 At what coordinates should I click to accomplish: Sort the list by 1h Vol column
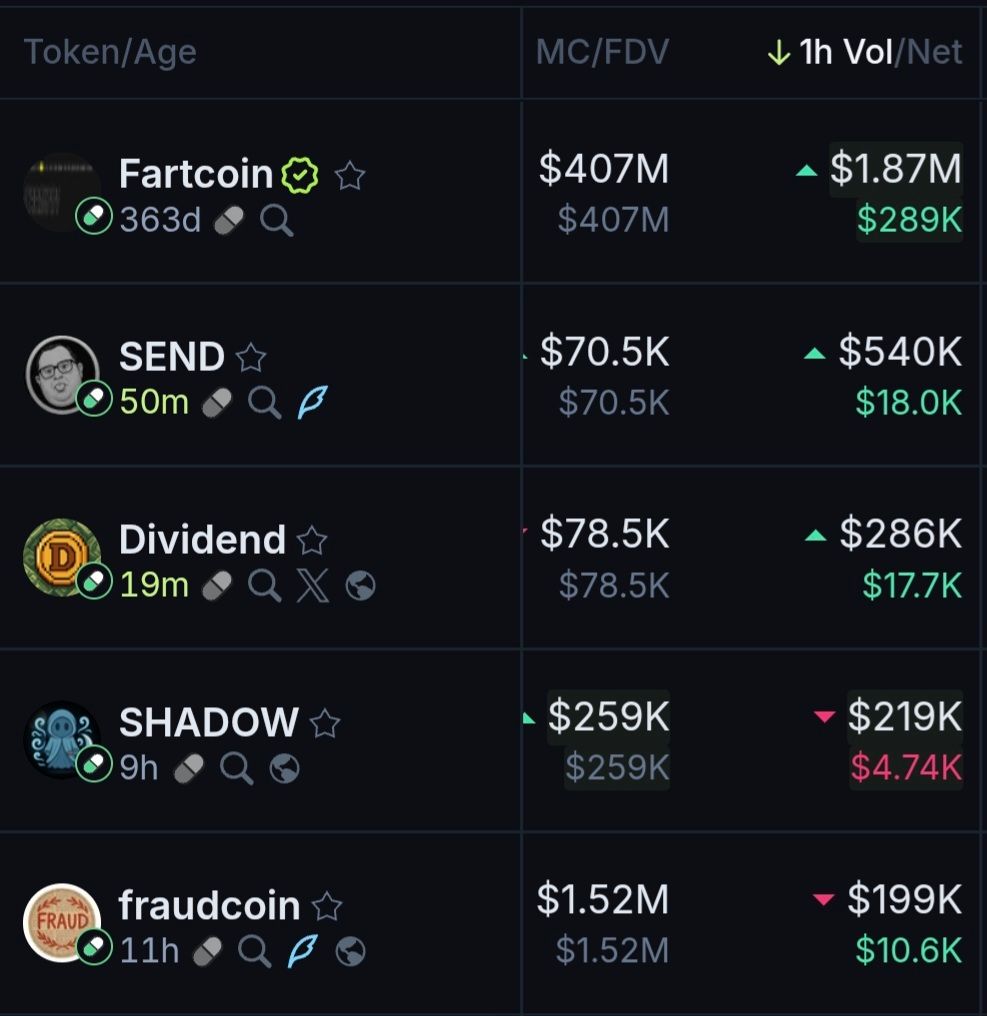tap(845, 52)
